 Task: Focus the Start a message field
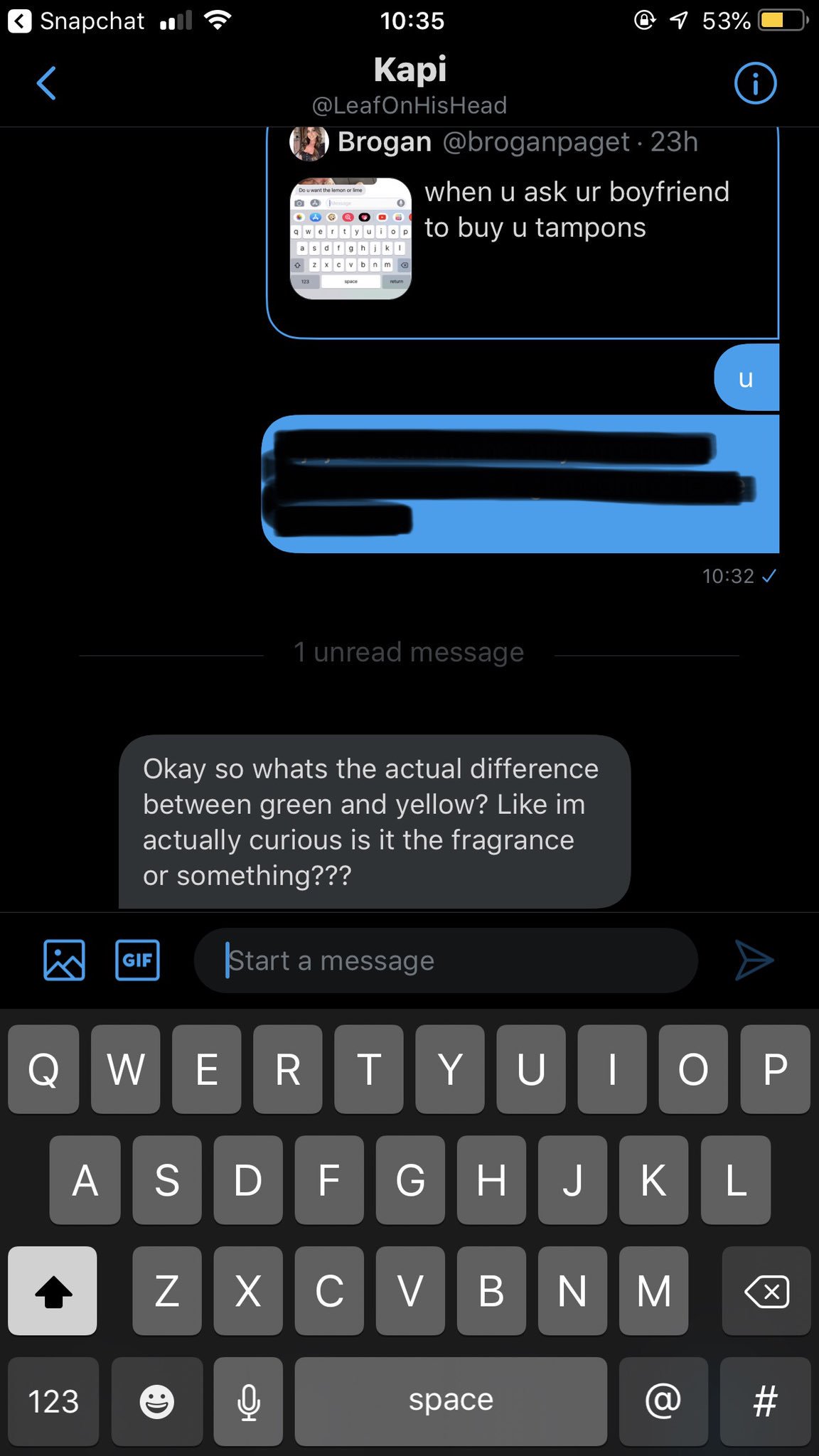point(445,960)
